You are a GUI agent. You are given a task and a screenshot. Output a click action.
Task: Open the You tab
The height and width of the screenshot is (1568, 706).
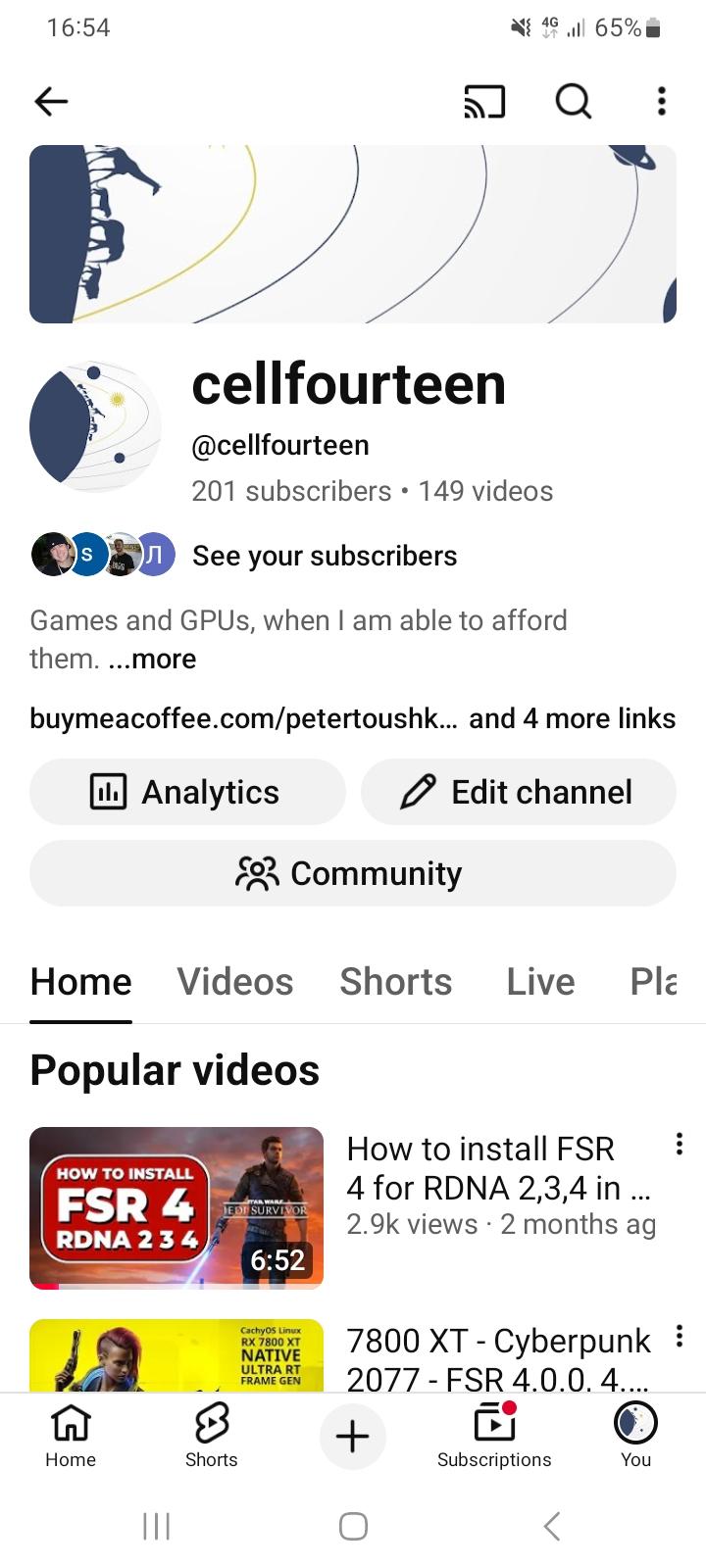(x=635, y=1435)
